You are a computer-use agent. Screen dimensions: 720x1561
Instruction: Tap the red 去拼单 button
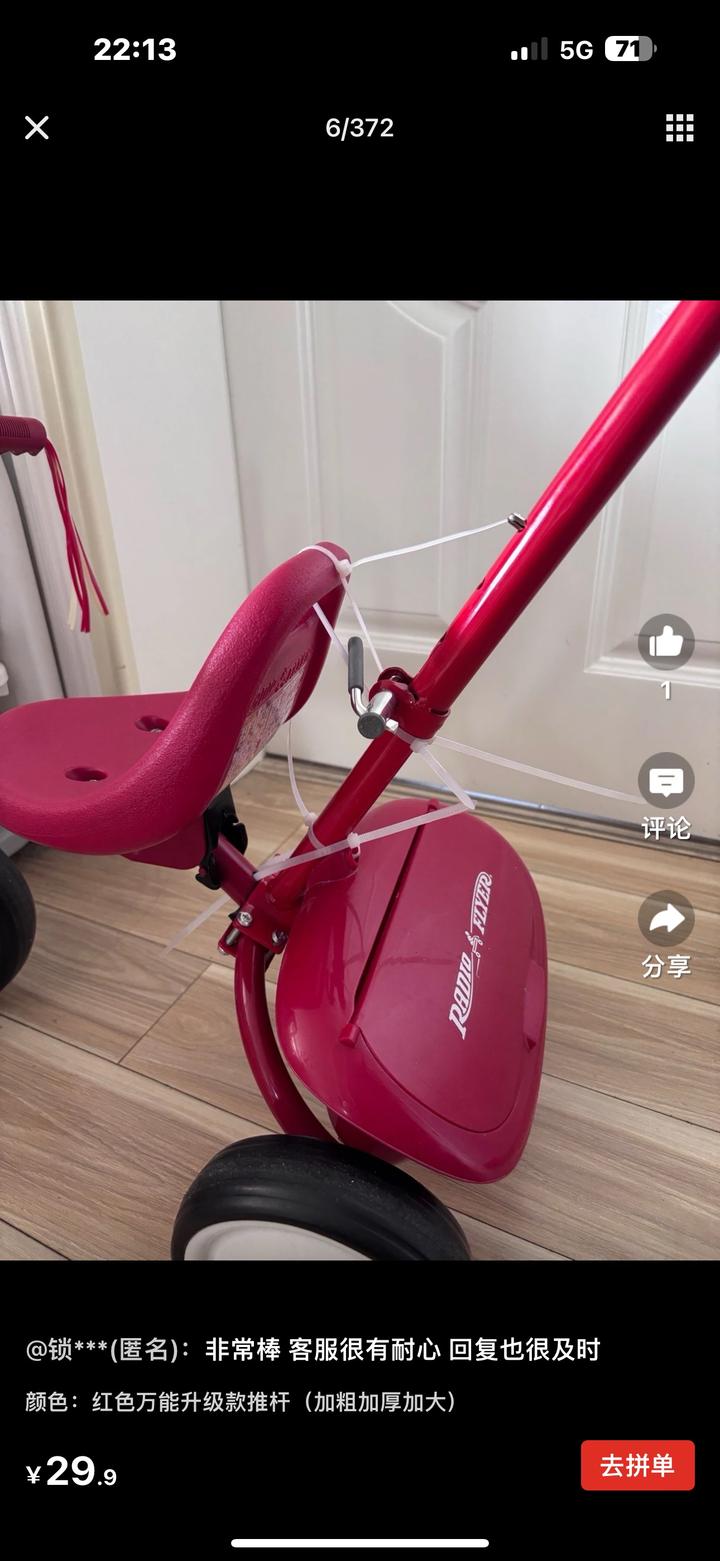637,1466
